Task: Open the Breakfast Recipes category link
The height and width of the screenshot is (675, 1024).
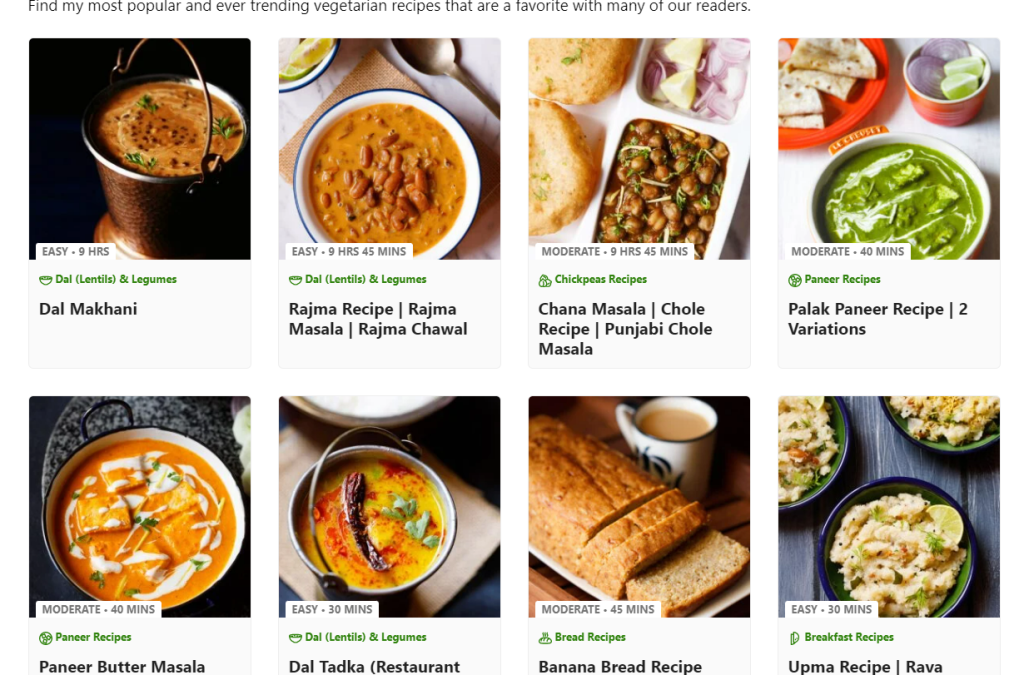Action: pos(848,637)
